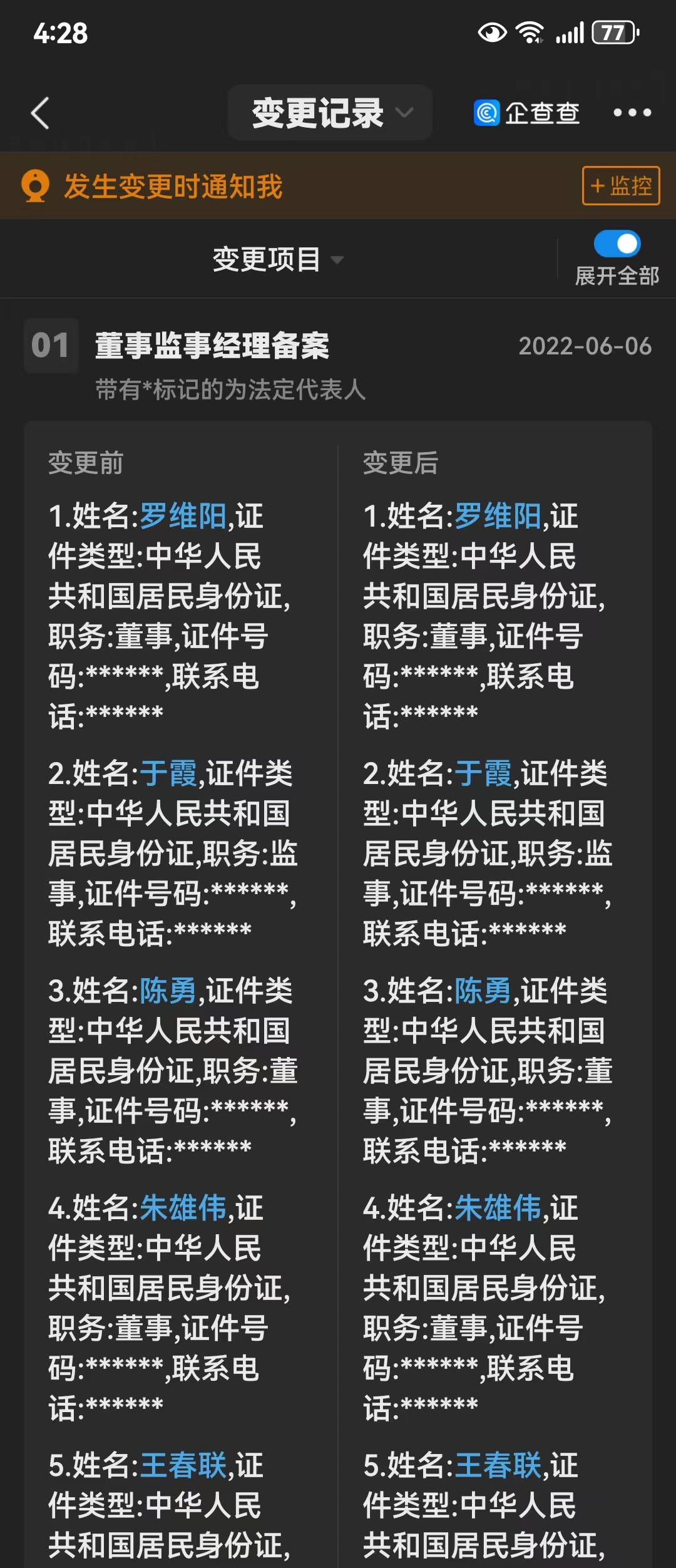Image resolution: width=676 pixels, height=1568 pixels.
Task: Open 王春联 link under 变更前
Action: point(183,1466)
